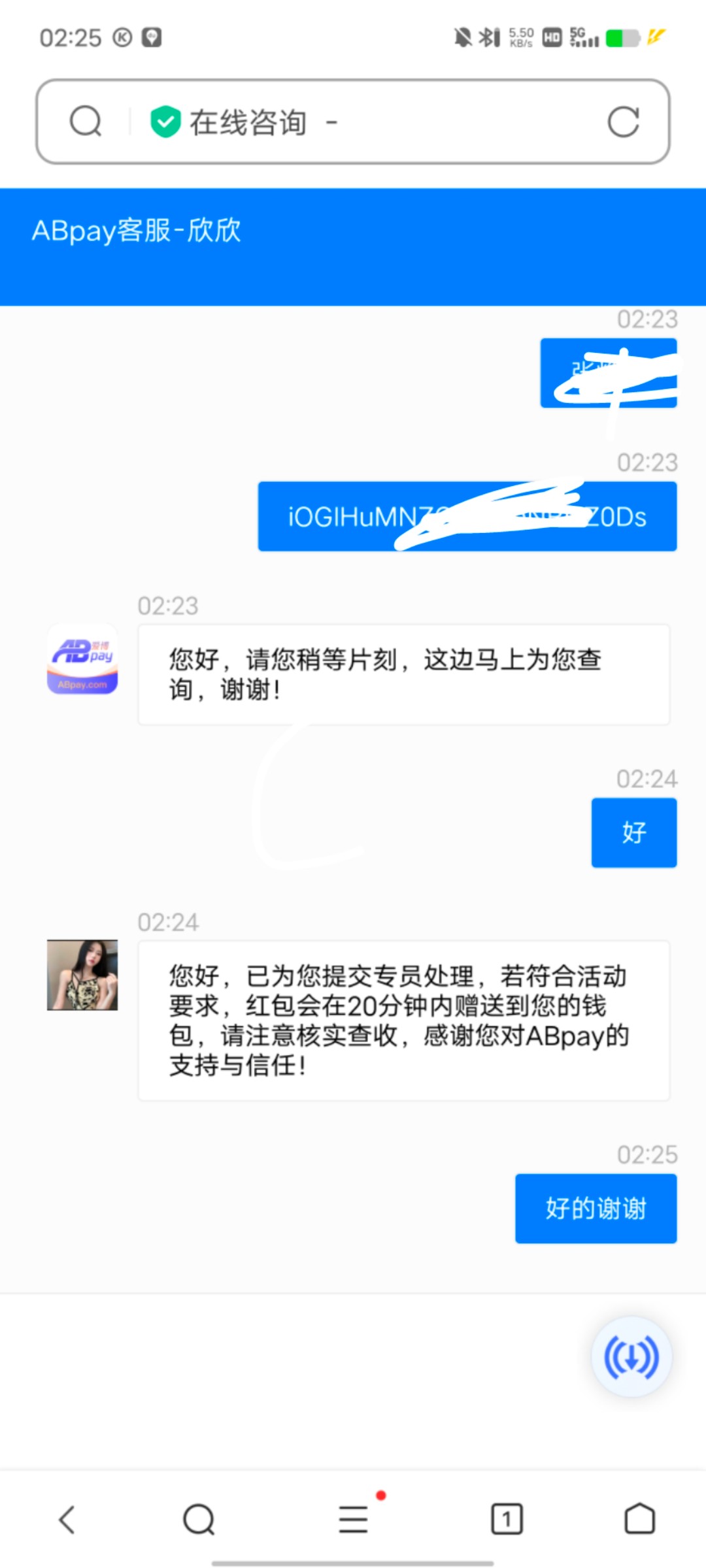Tap the bottom search icon in navigation bar
Screen dimensions: 706x1568
(x=199, y=1519)
